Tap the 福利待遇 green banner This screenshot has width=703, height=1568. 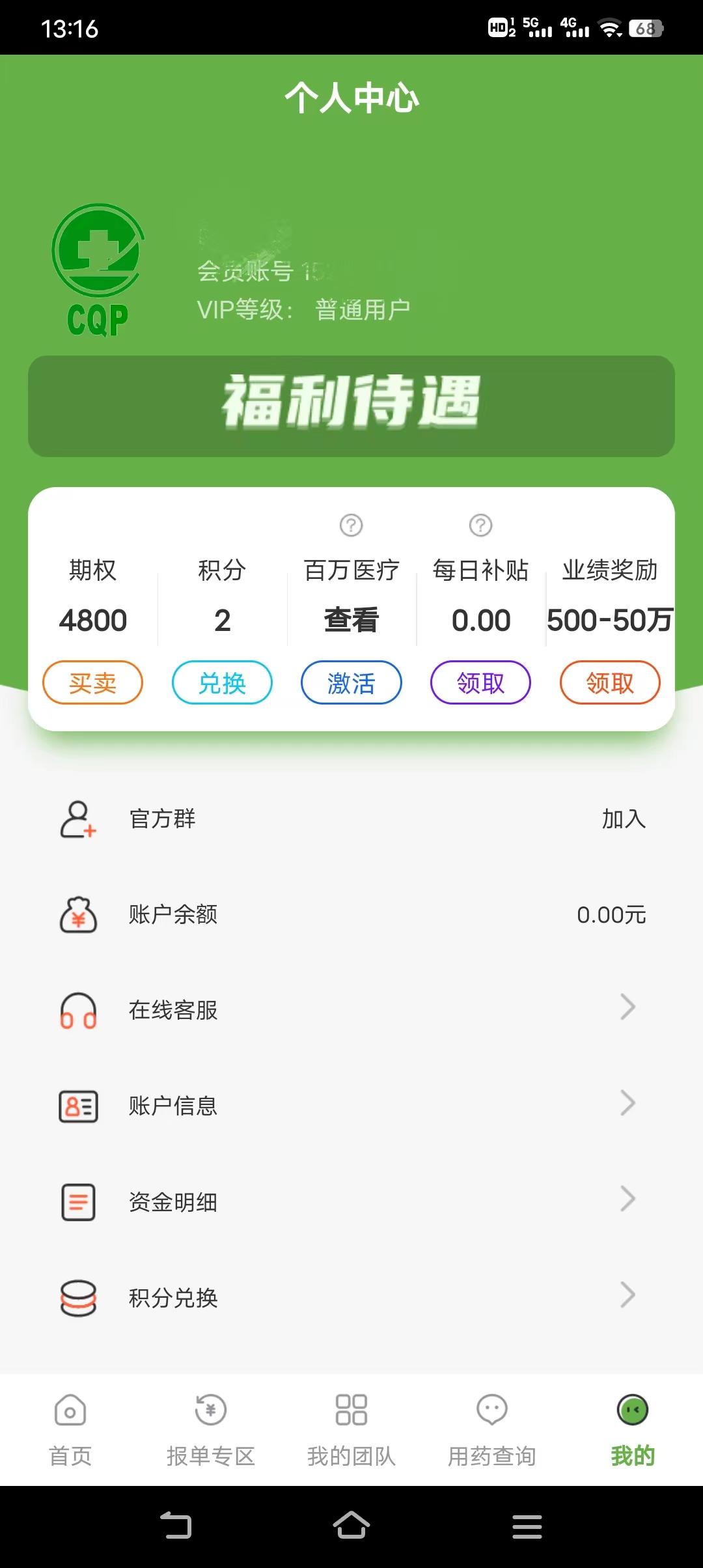click(x=351, y=406)
